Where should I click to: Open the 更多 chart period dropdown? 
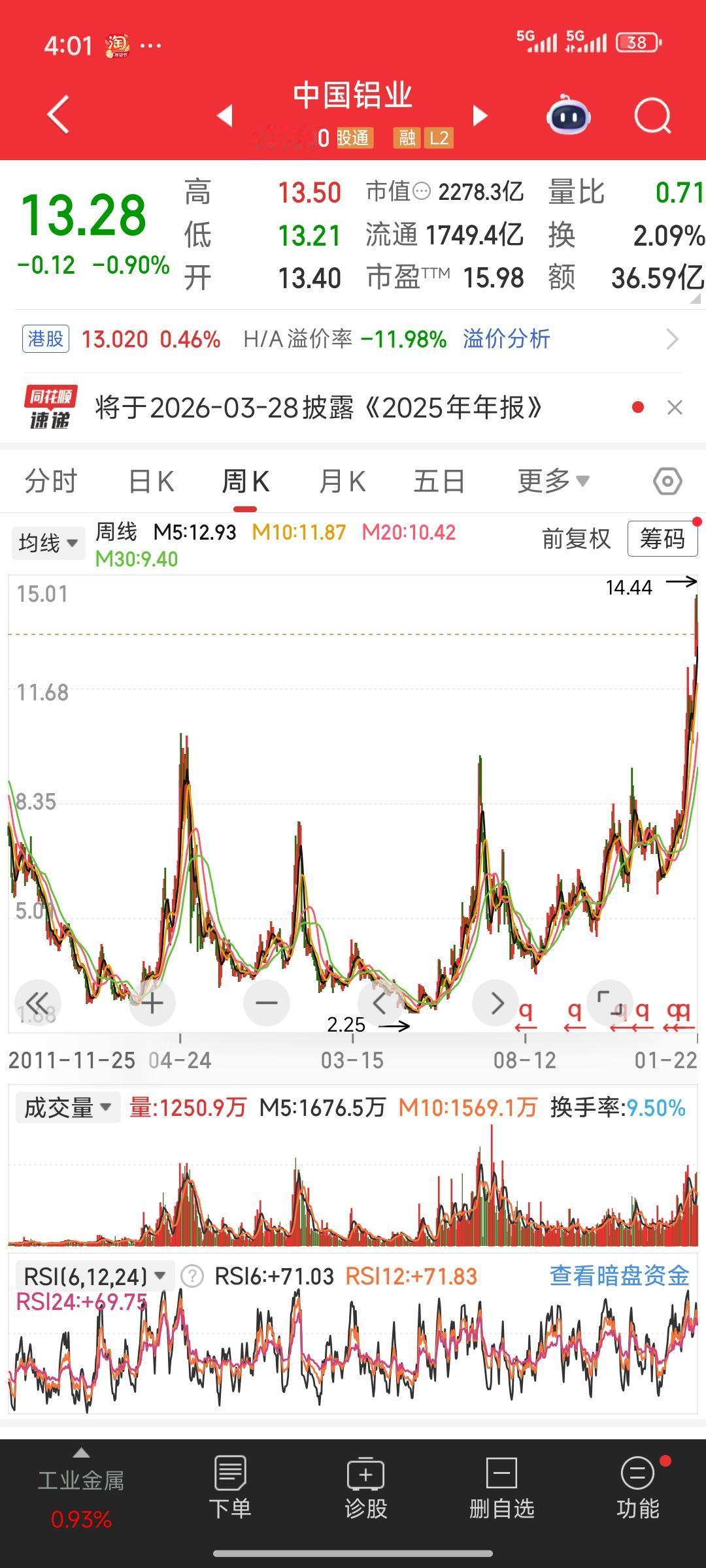point(551,481)
